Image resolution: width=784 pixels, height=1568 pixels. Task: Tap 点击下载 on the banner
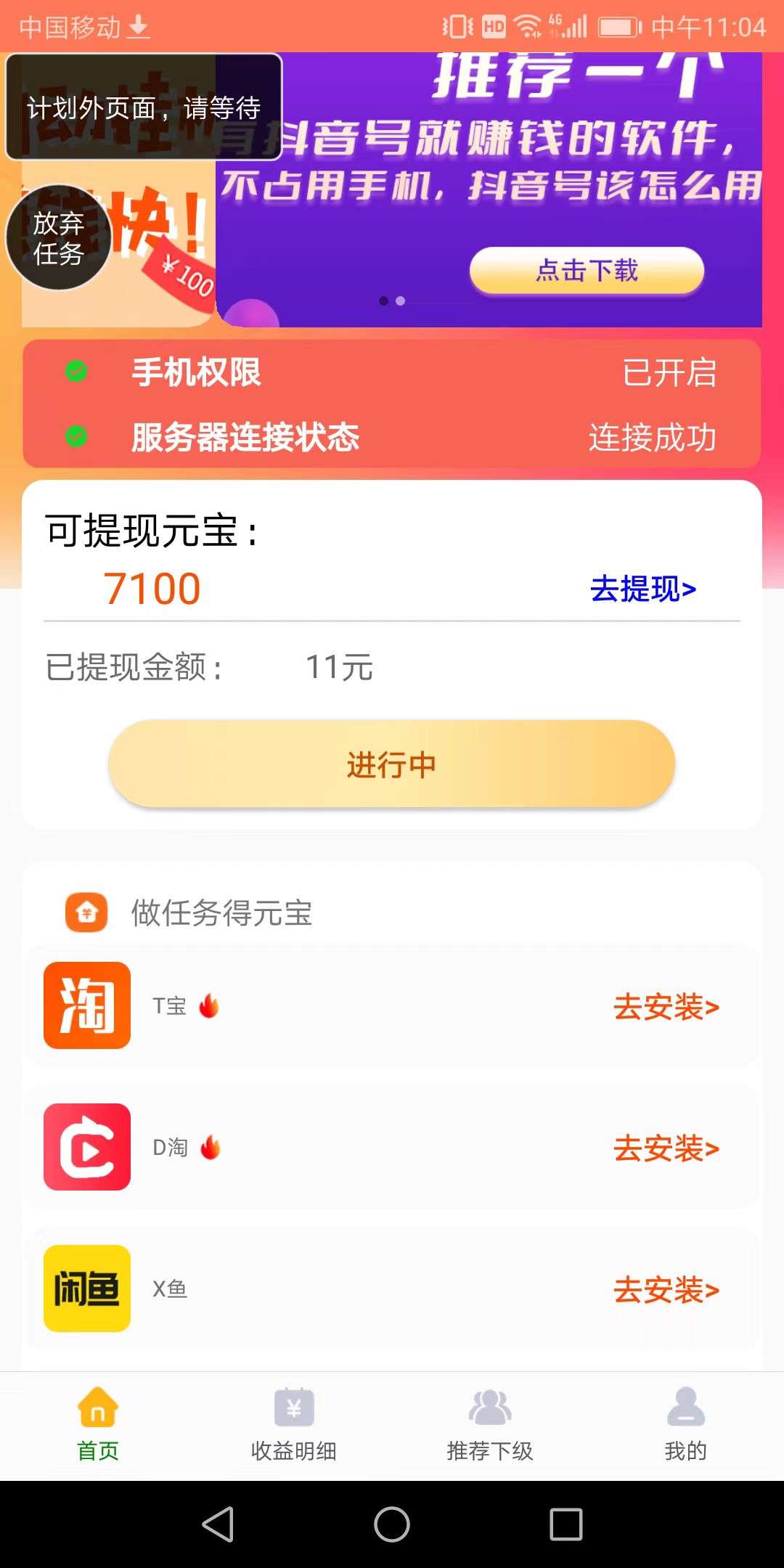[587, 271]
